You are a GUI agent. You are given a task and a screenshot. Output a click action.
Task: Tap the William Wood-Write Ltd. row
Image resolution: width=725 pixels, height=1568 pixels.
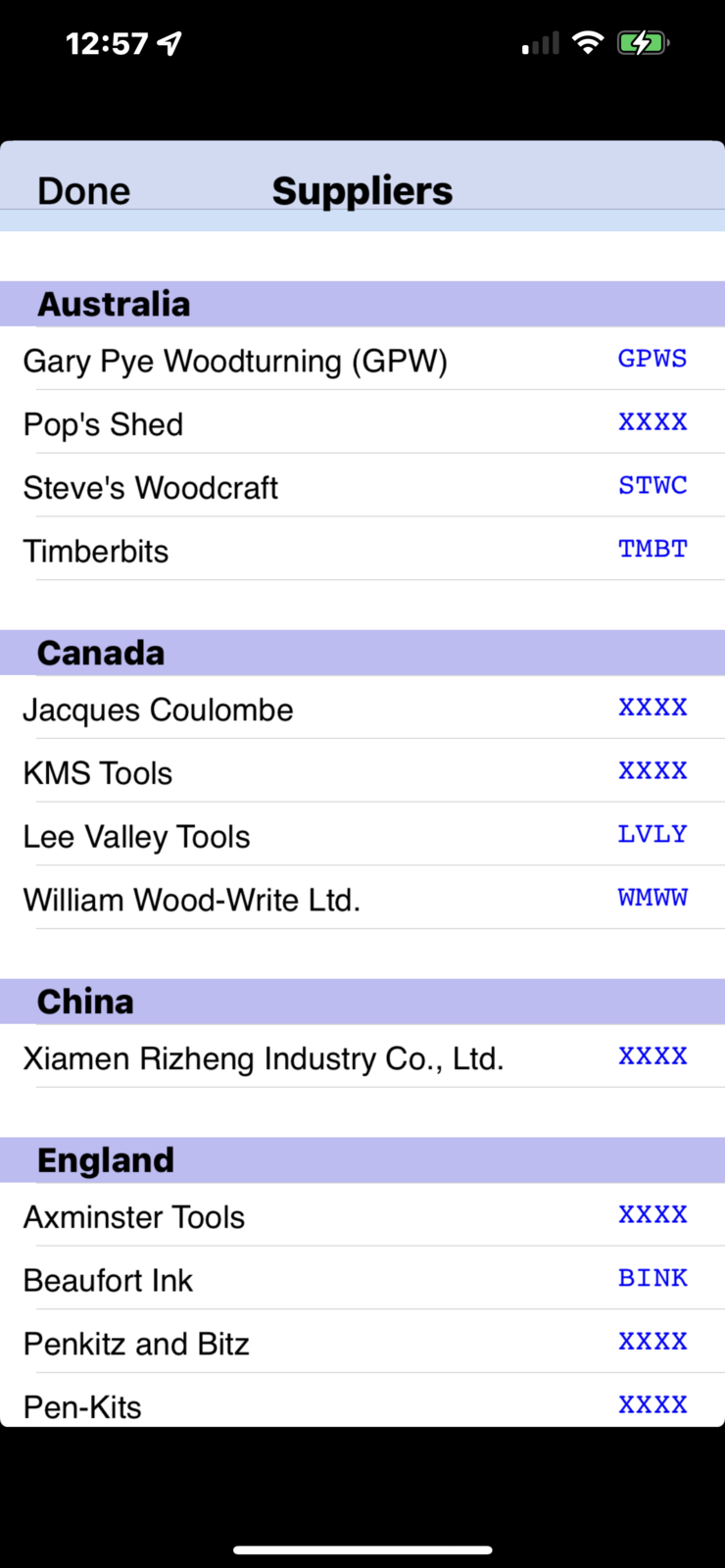point(362,899)
